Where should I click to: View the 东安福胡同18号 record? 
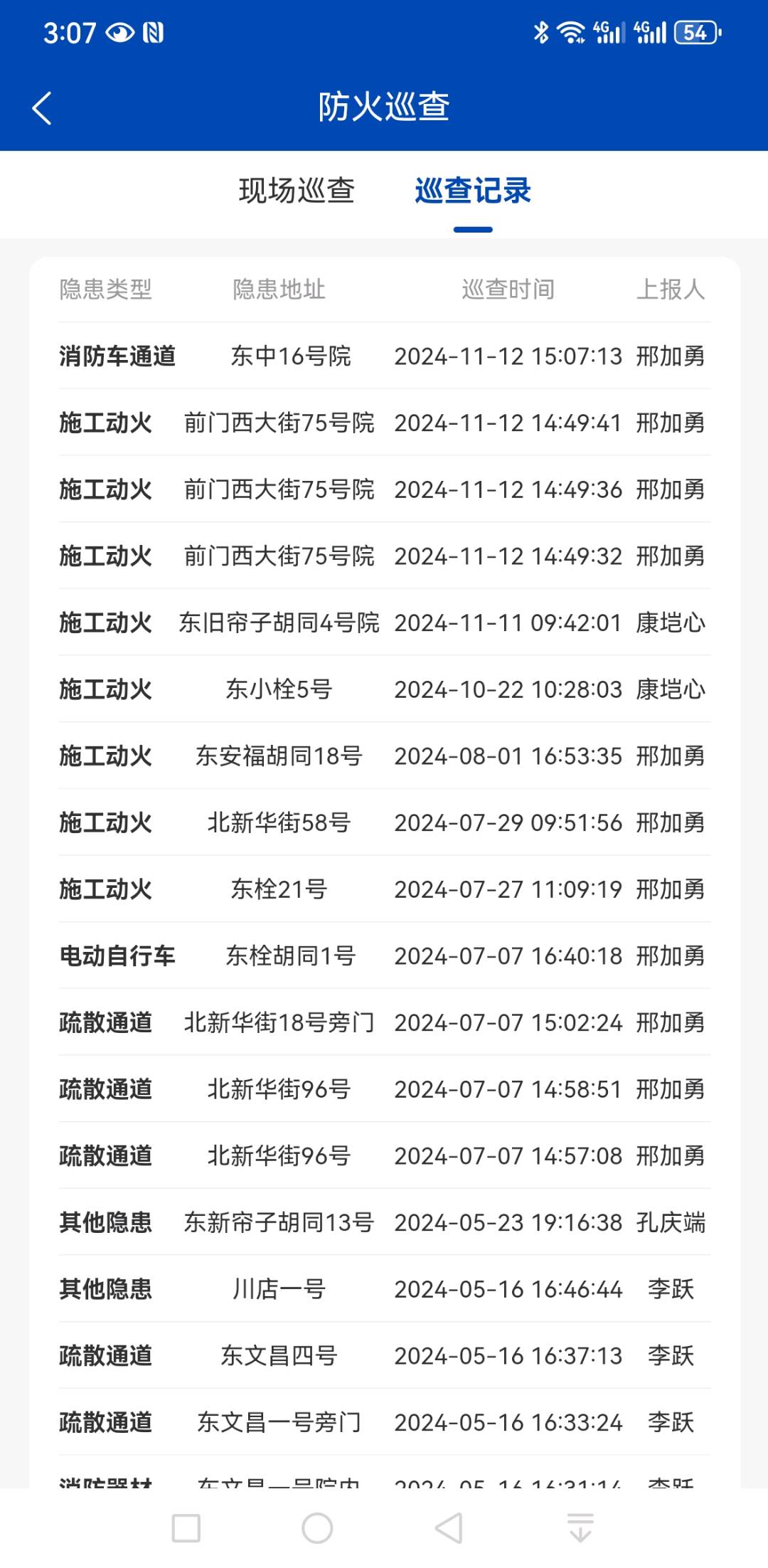coord(385,756)
